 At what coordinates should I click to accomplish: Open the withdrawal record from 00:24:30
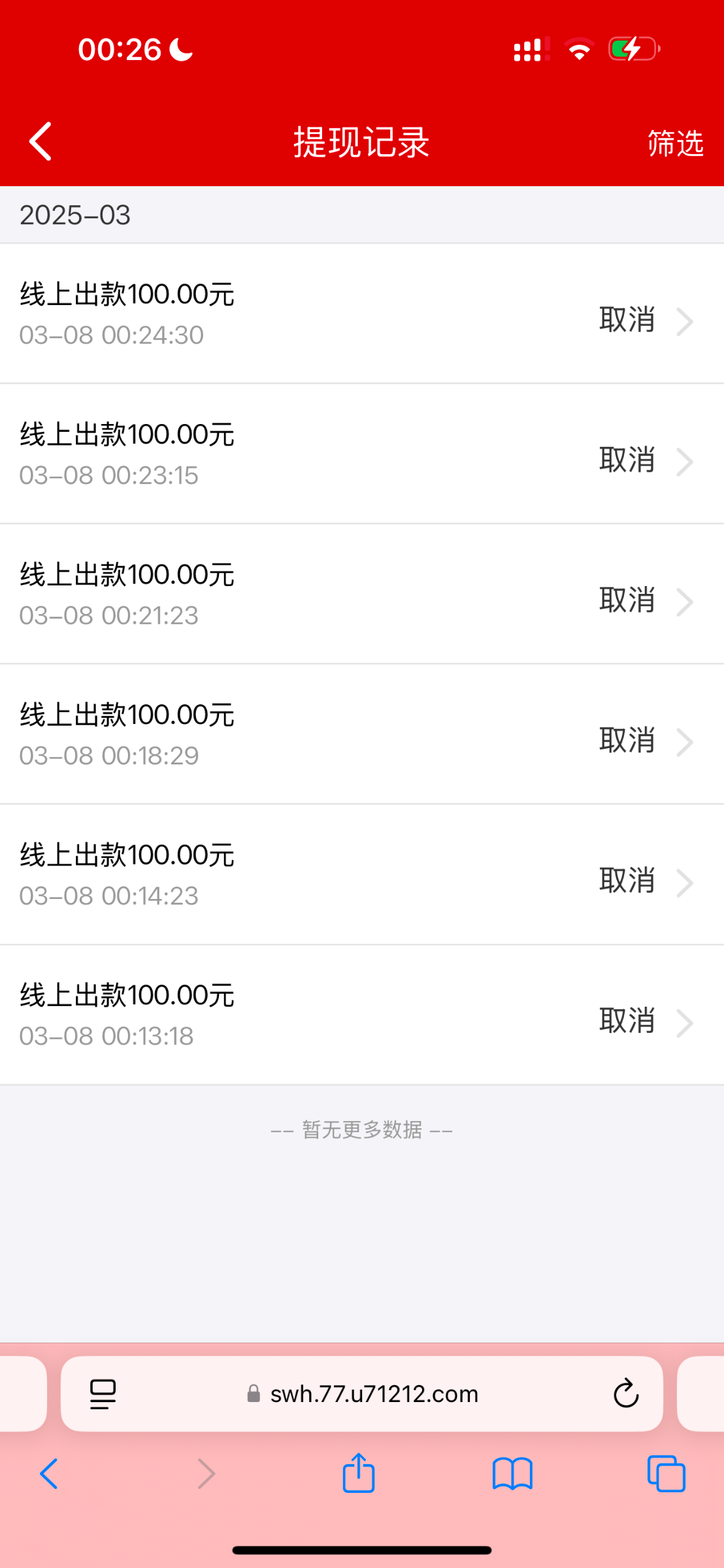[x=362, y=314]
